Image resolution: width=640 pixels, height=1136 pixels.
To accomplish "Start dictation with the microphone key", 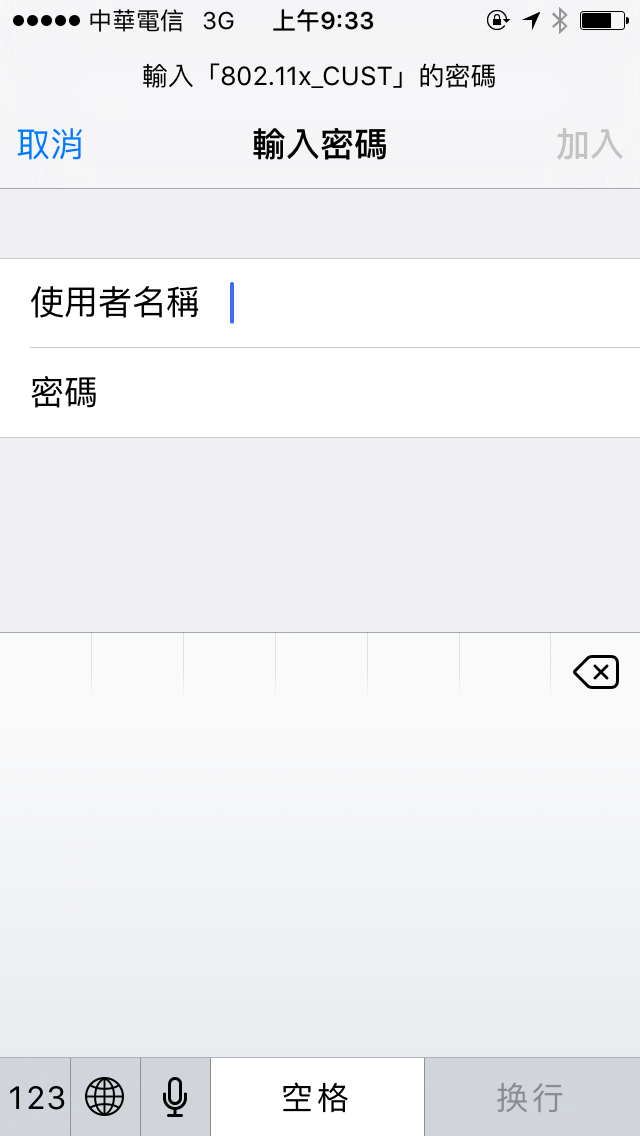I will [175, 1097].
